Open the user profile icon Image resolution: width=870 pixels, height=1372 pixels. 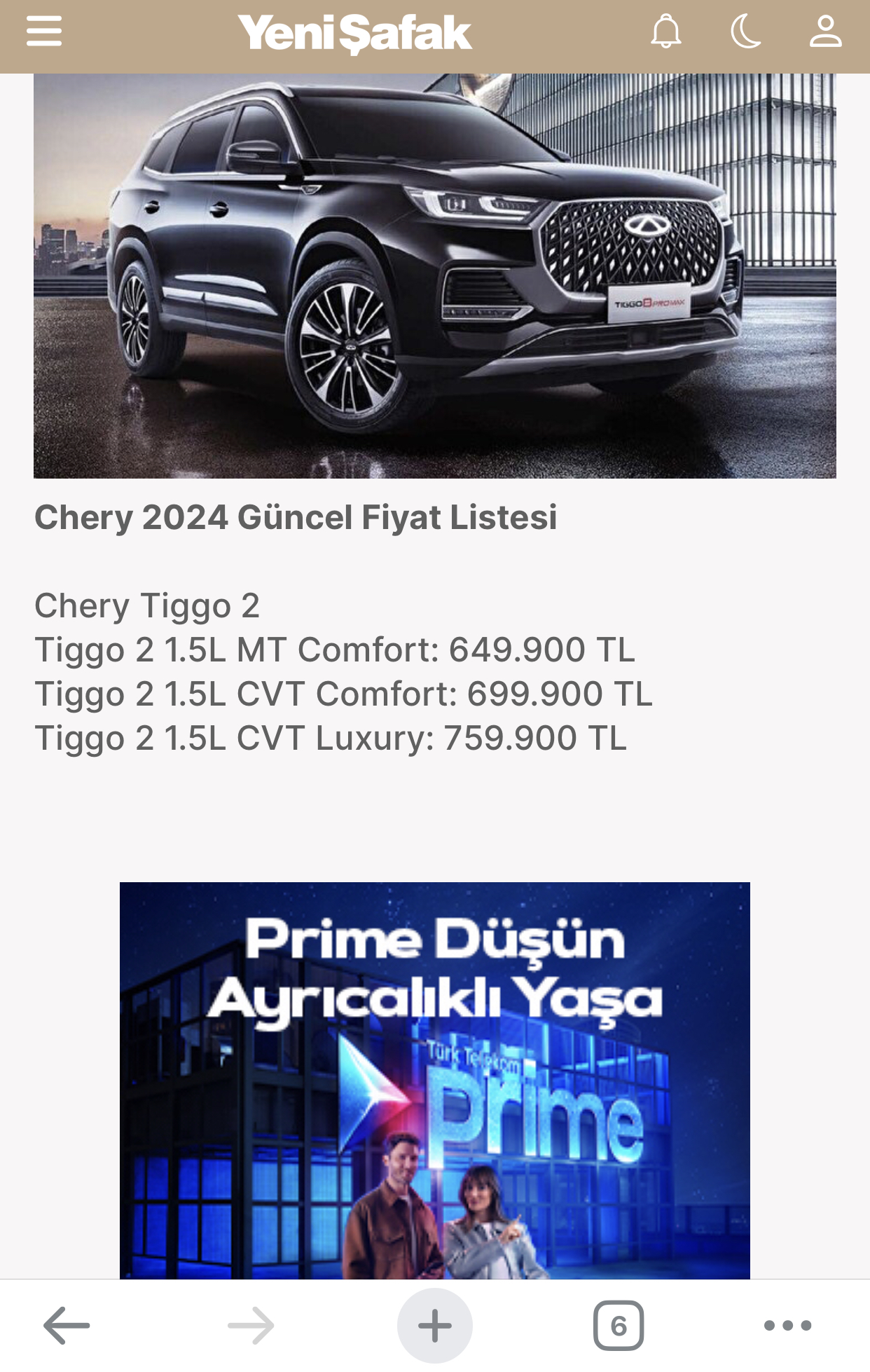point(825,32)
